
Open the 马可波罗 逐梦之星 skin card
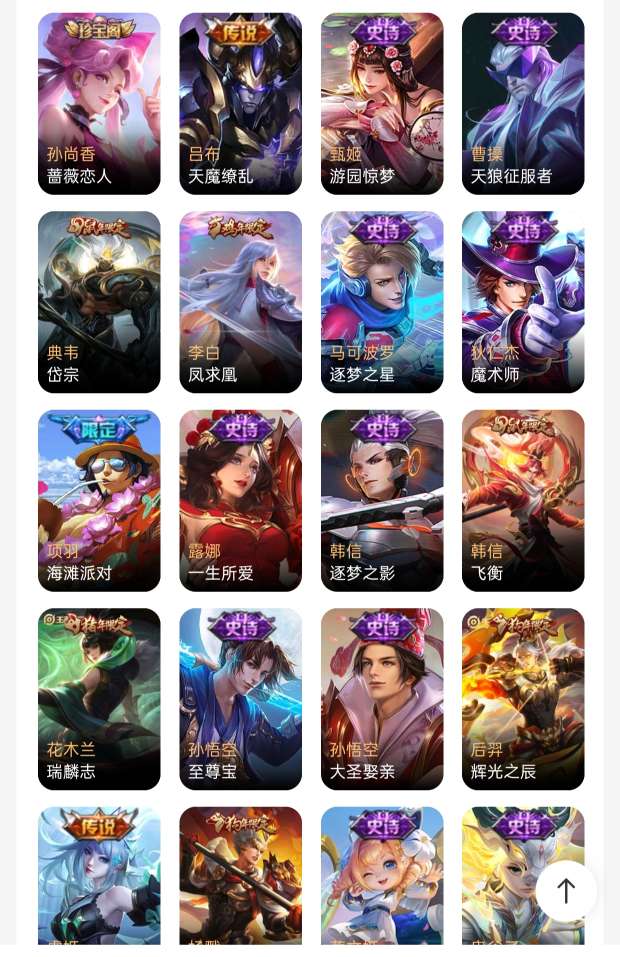pyautogui.click(x=382, y=301)
